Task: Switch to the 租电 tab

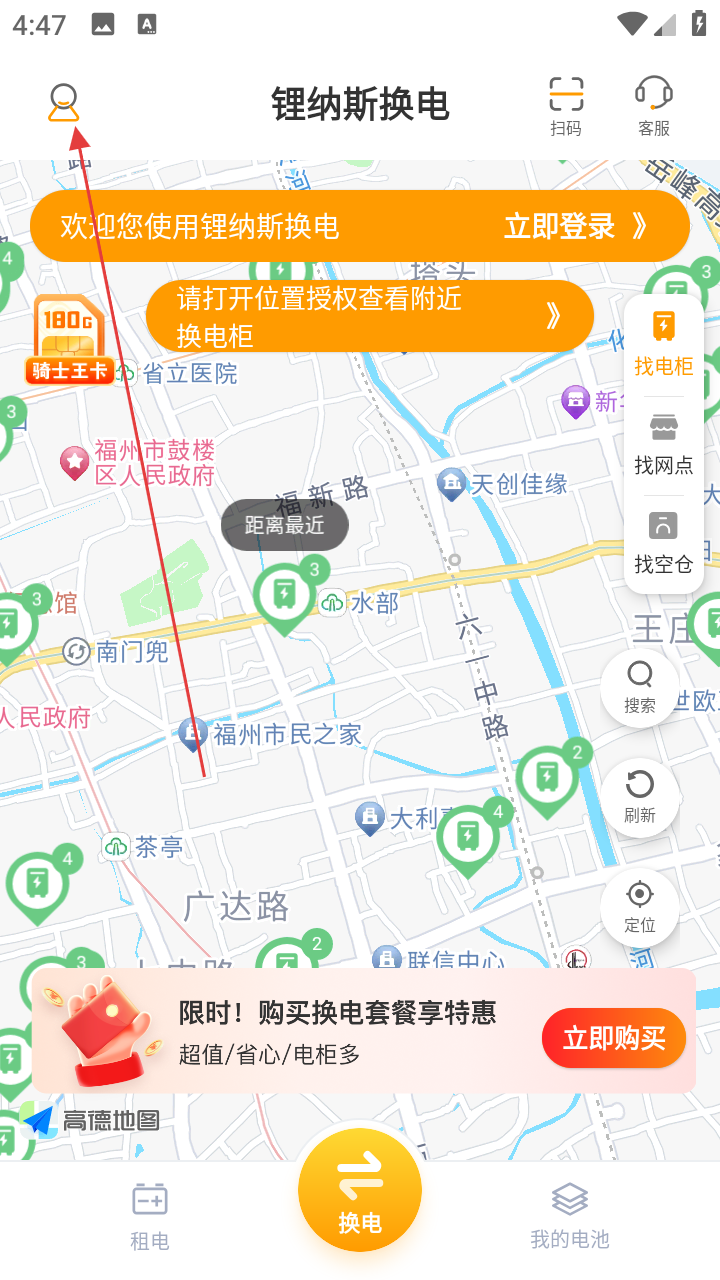Action: pos(150,1214)
